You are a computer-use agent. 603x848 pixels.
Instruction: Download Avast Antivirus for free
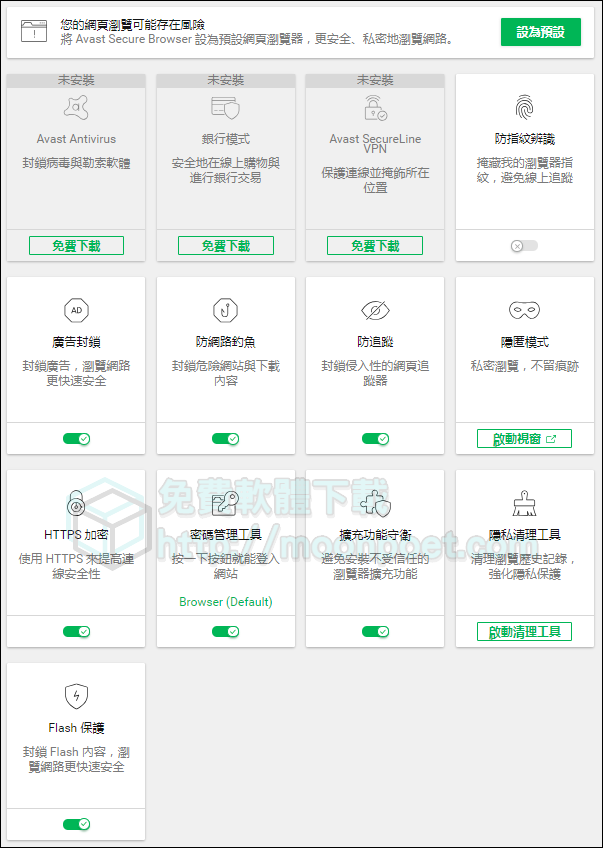coord(76,245)
